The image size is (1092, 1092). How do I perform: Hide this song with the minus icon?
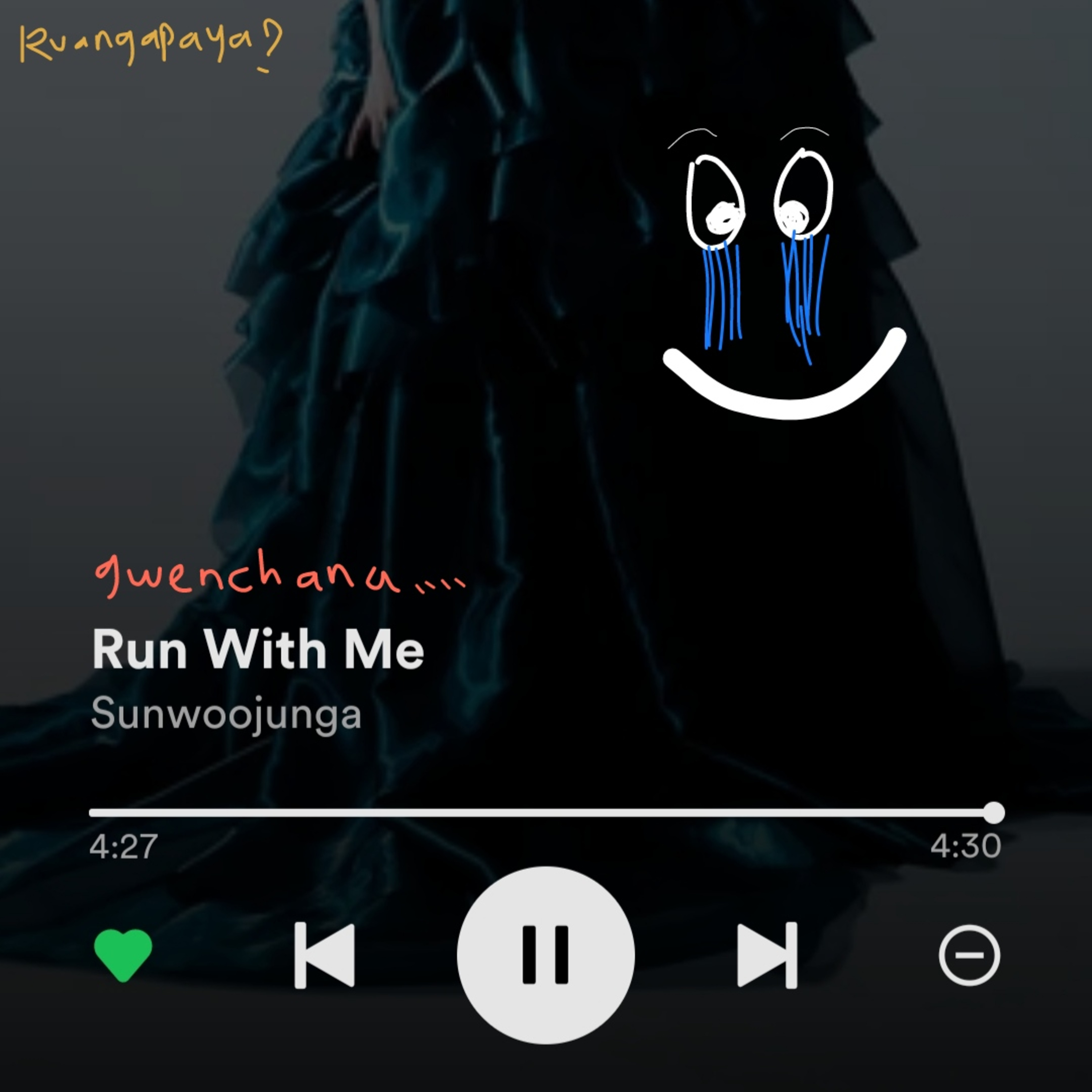[969, 955]
